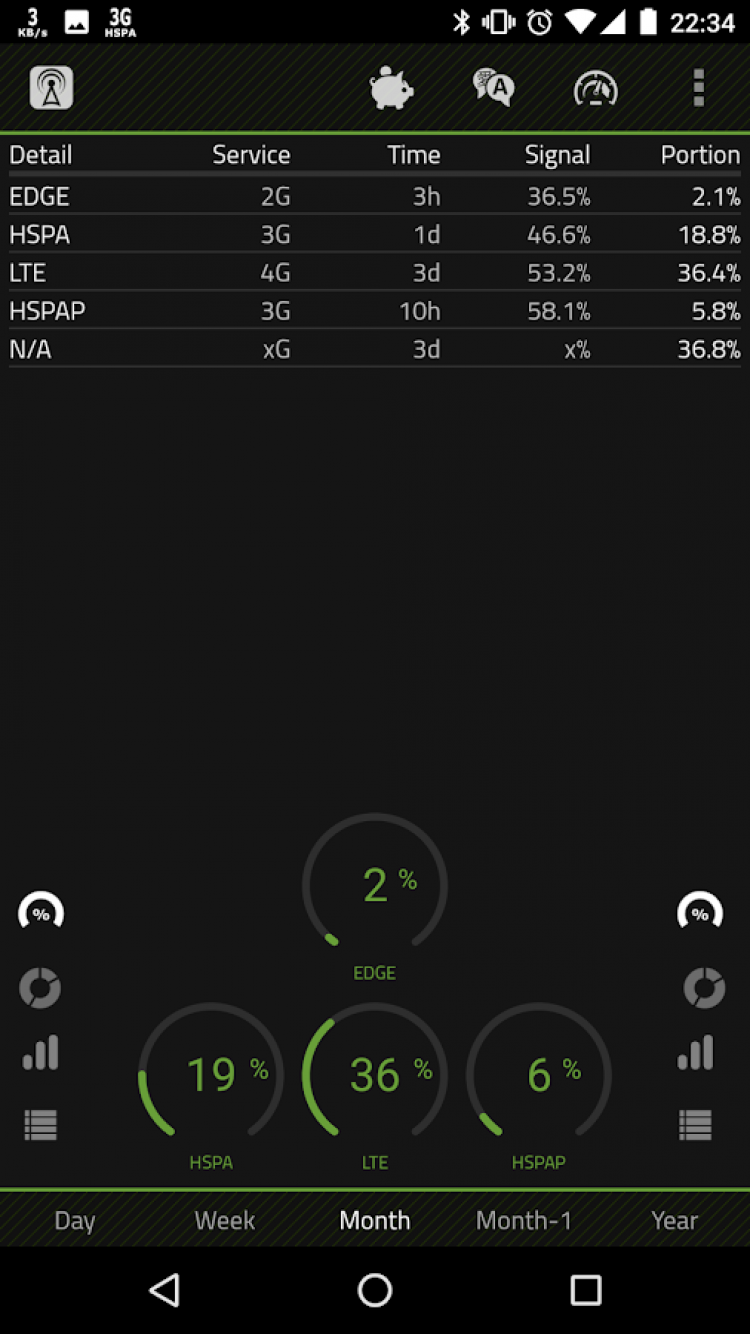Select the Month-1 tab
Image resolution: width=750 pixels, height=1334 pixels.
(x=524, y=1220)
